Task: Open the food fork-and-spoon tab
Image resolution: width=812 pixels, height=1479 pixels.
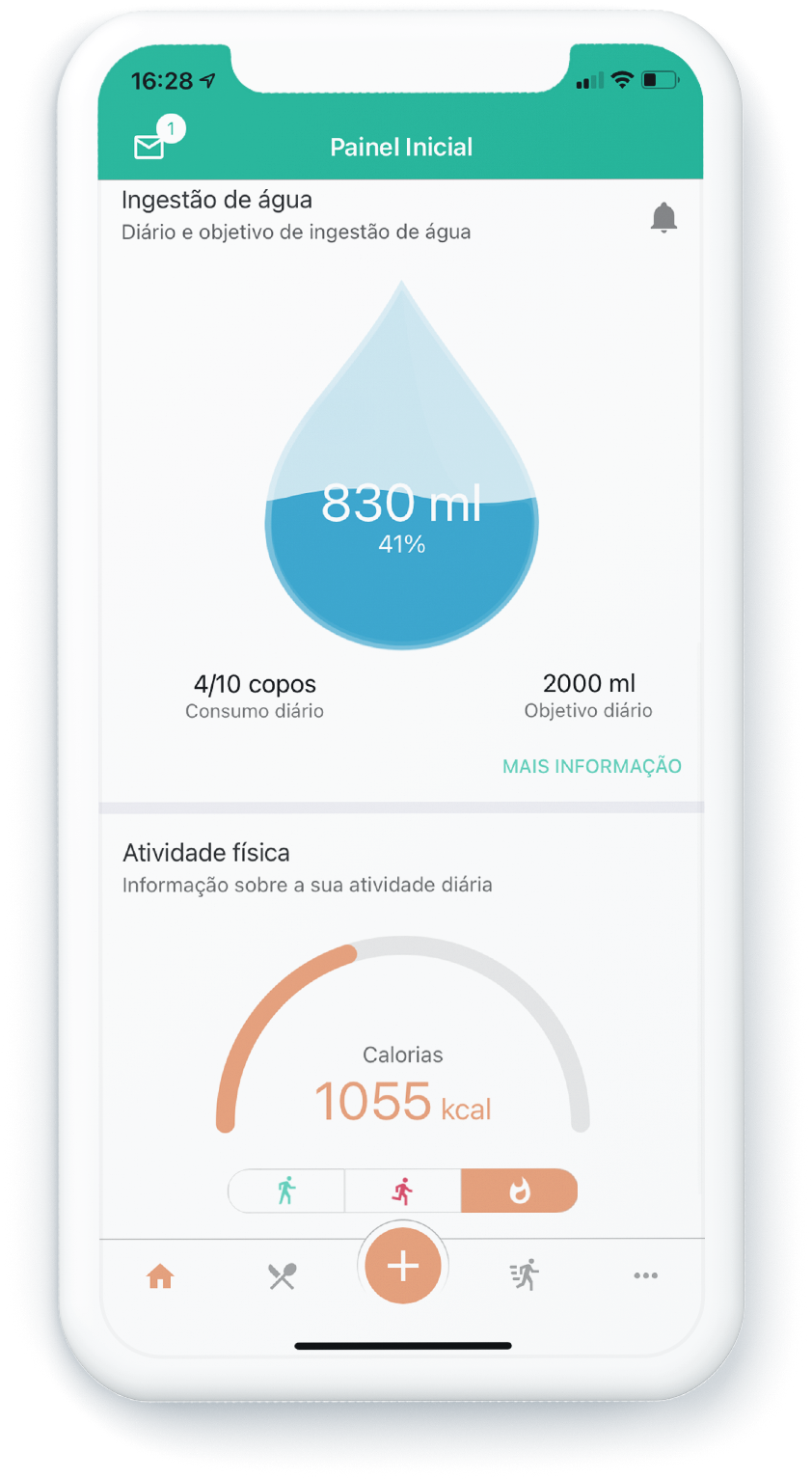Action: coord(282,1276)
